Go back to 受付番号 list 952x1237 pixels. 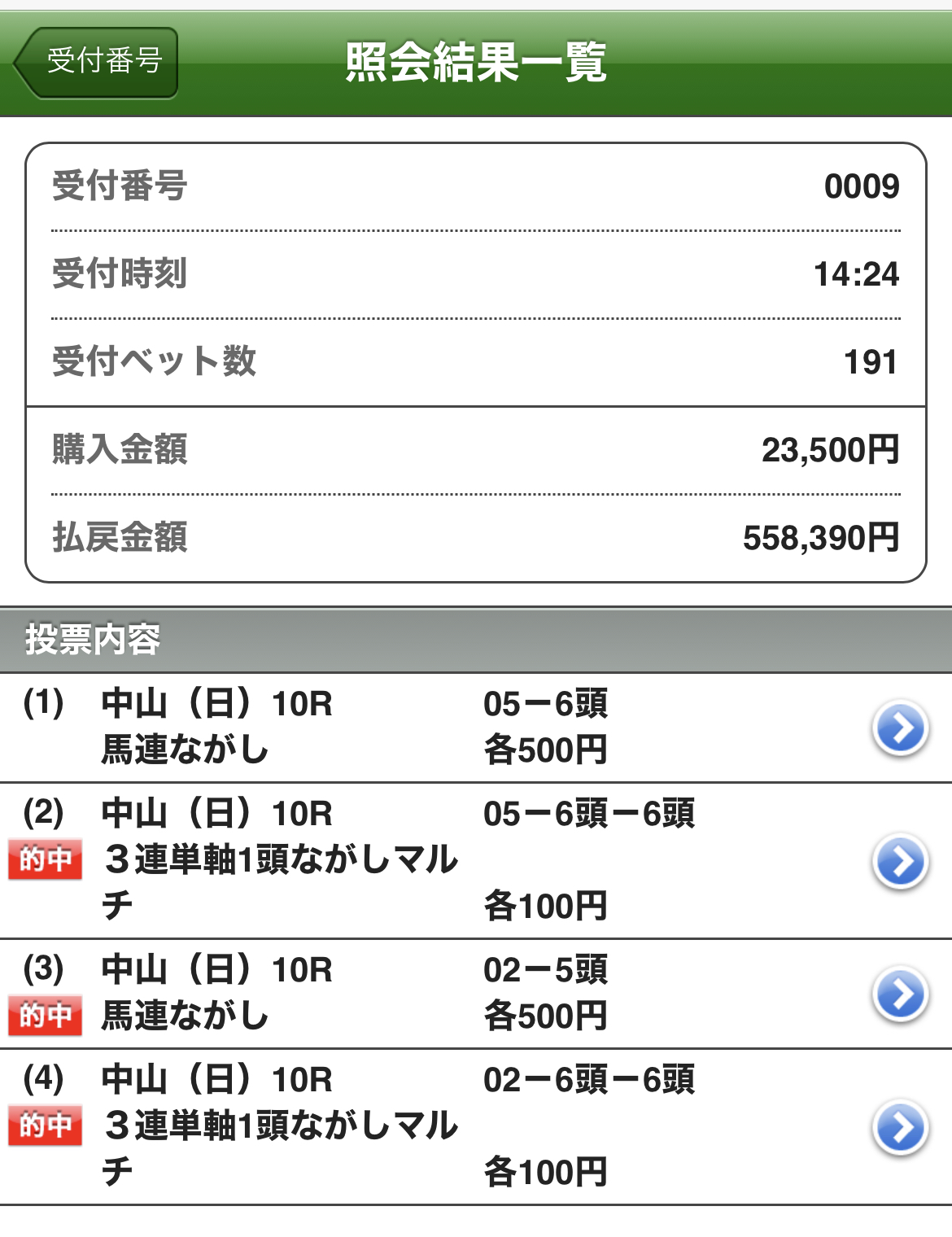[x=98, y=63]
